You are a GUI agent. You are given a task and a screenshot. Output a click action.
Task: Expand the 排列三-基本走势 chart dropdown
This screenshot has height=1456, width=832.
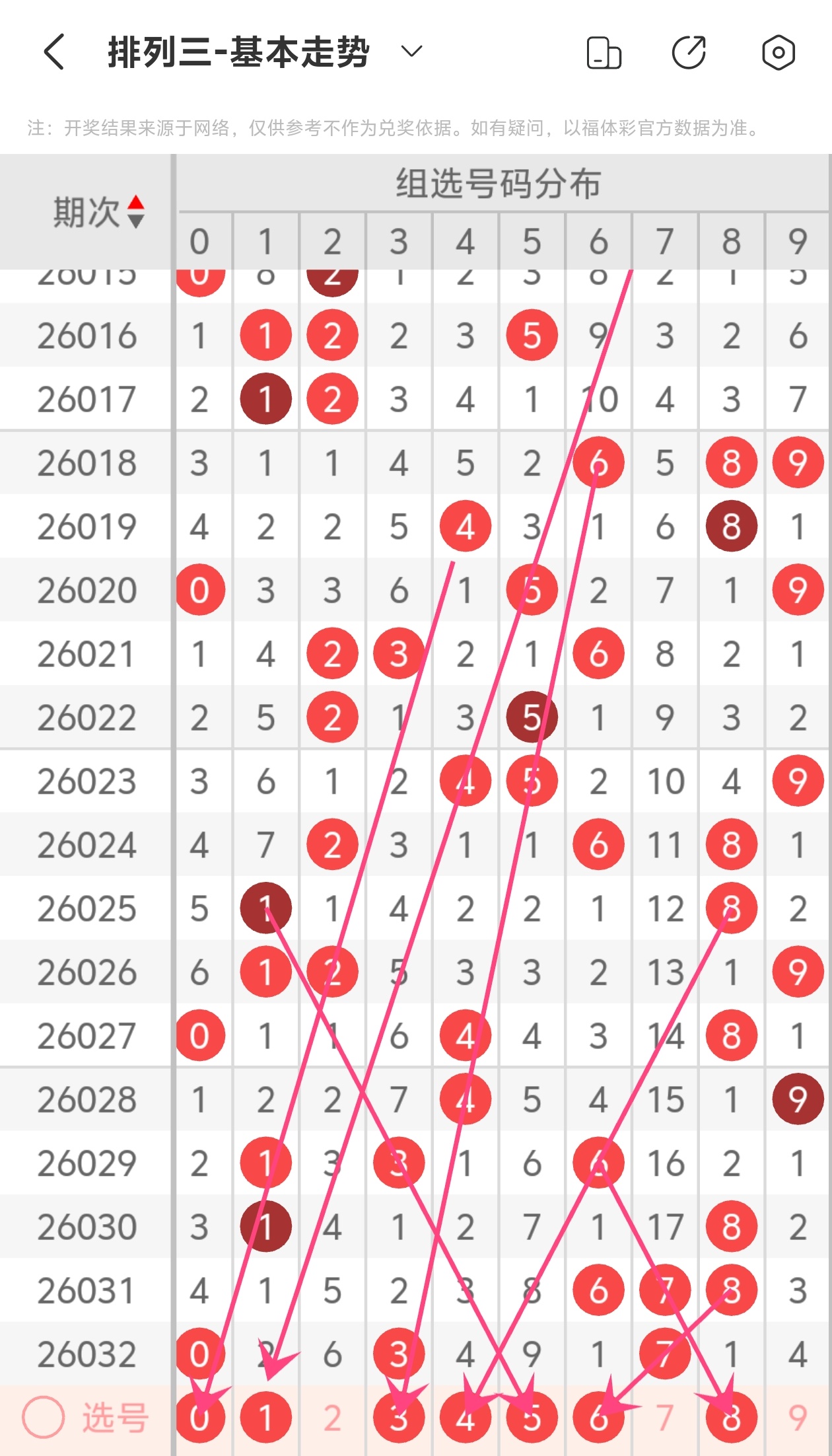(x=411, y=52)
